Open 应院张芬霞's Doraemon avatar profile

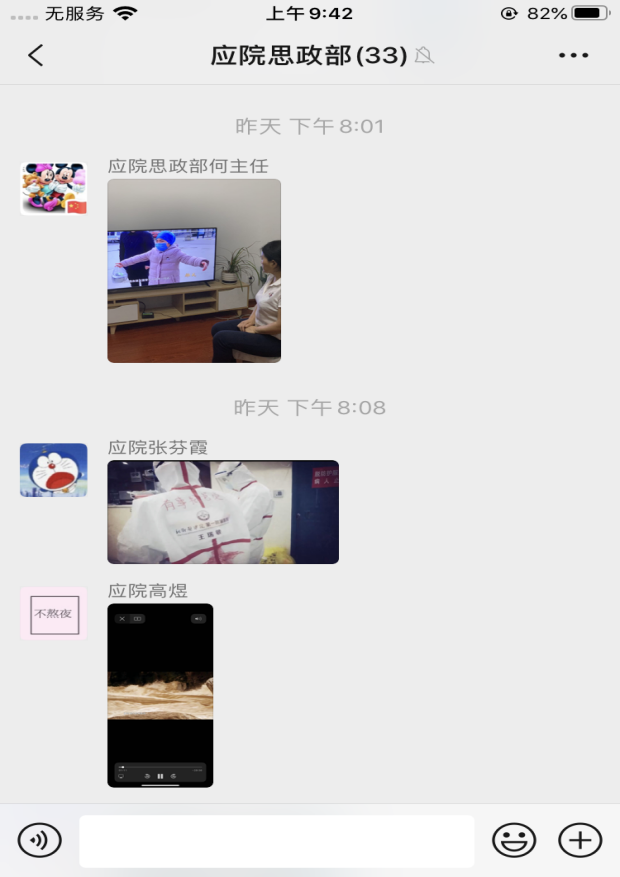(x=54, y=470)
